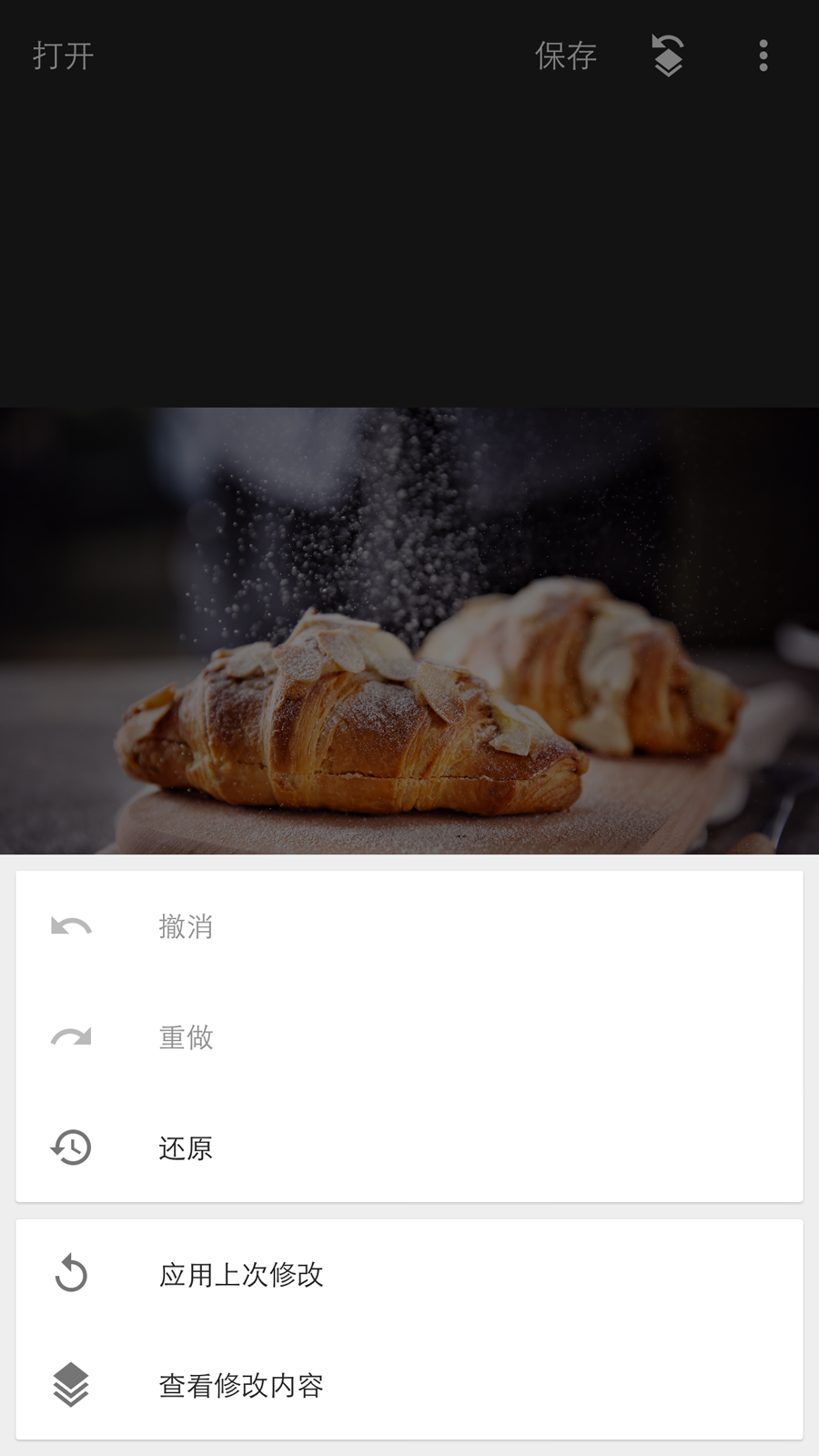Tap 保存 to save the image
Viewport: 819px width, 1456px height.
pyautogui.click(x=565, y=56)
